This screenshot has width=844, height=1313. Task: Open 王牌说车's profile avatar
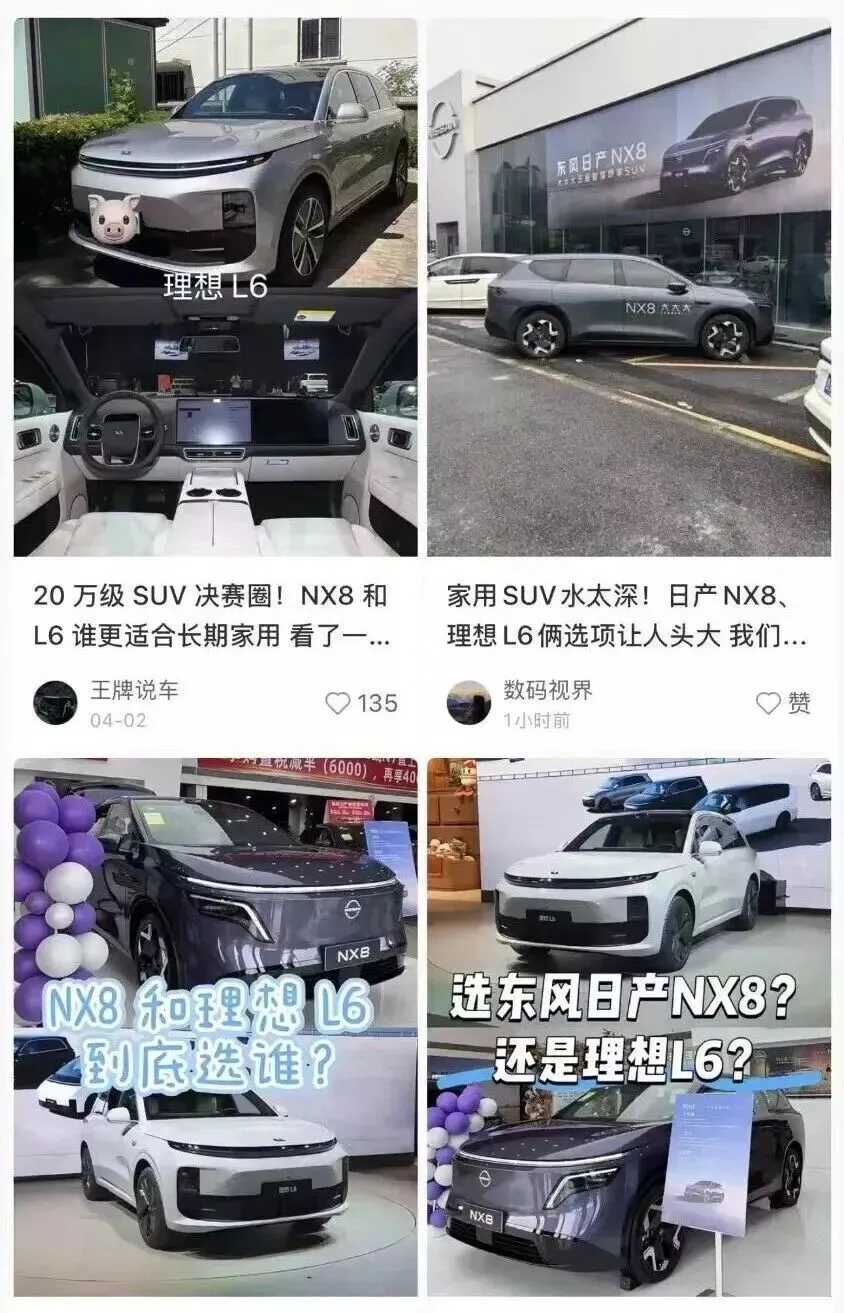tap(55, 703)
